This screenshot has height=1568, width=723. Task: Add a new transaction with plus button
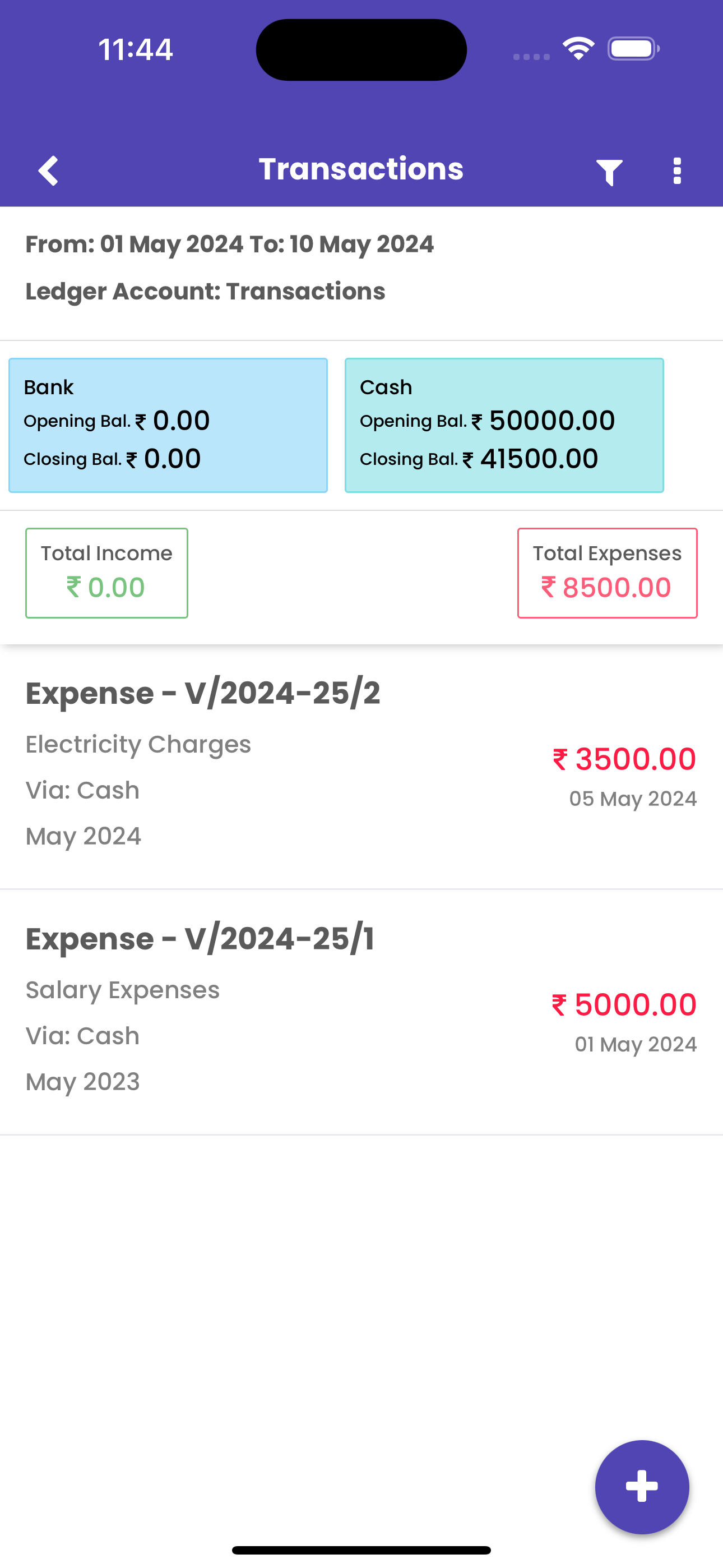tap(642, 1487)
